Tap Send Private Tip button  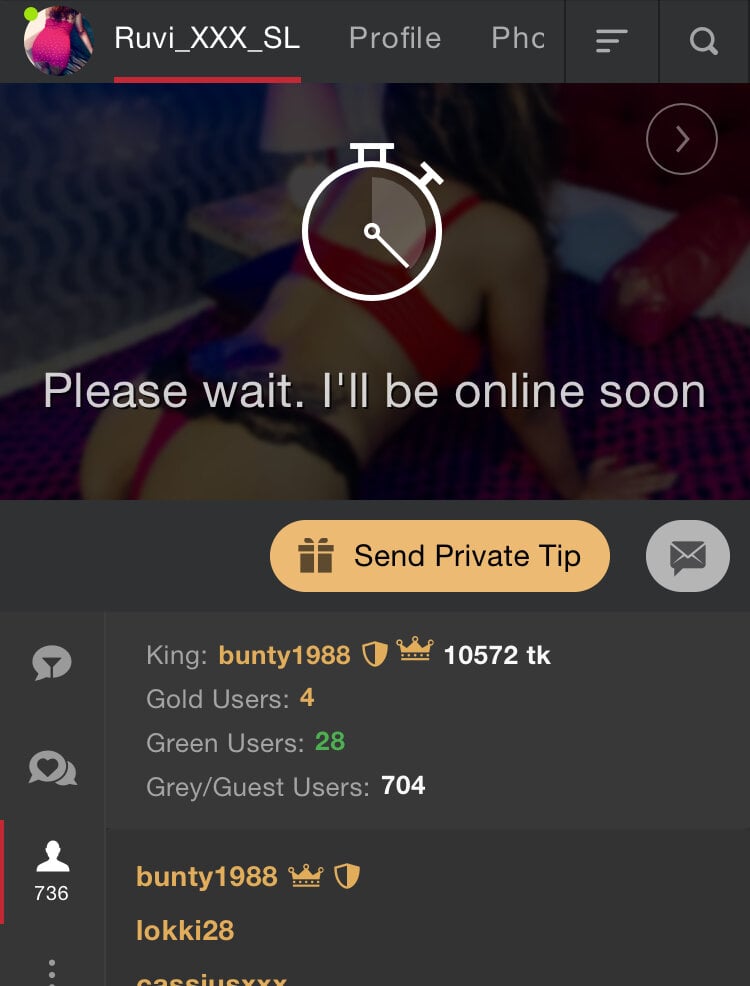[439, 556]
